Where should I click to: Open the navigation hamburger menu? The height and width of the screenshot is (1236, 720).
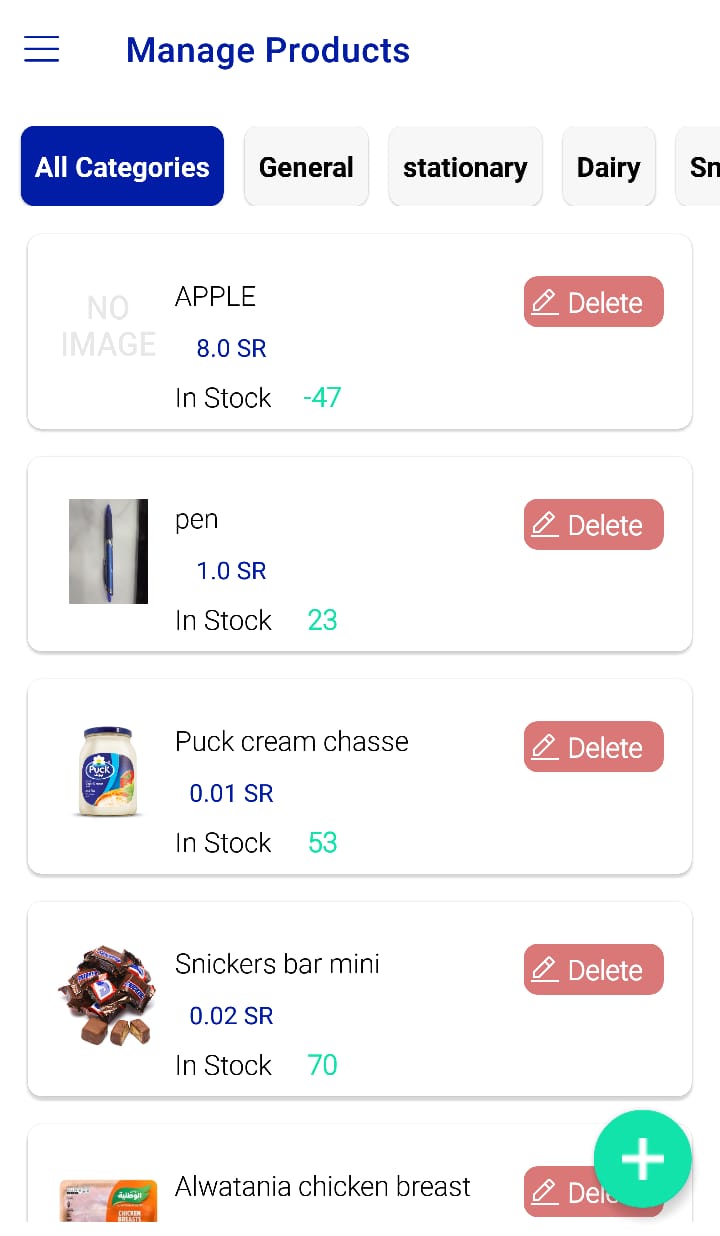click(41, 49)
